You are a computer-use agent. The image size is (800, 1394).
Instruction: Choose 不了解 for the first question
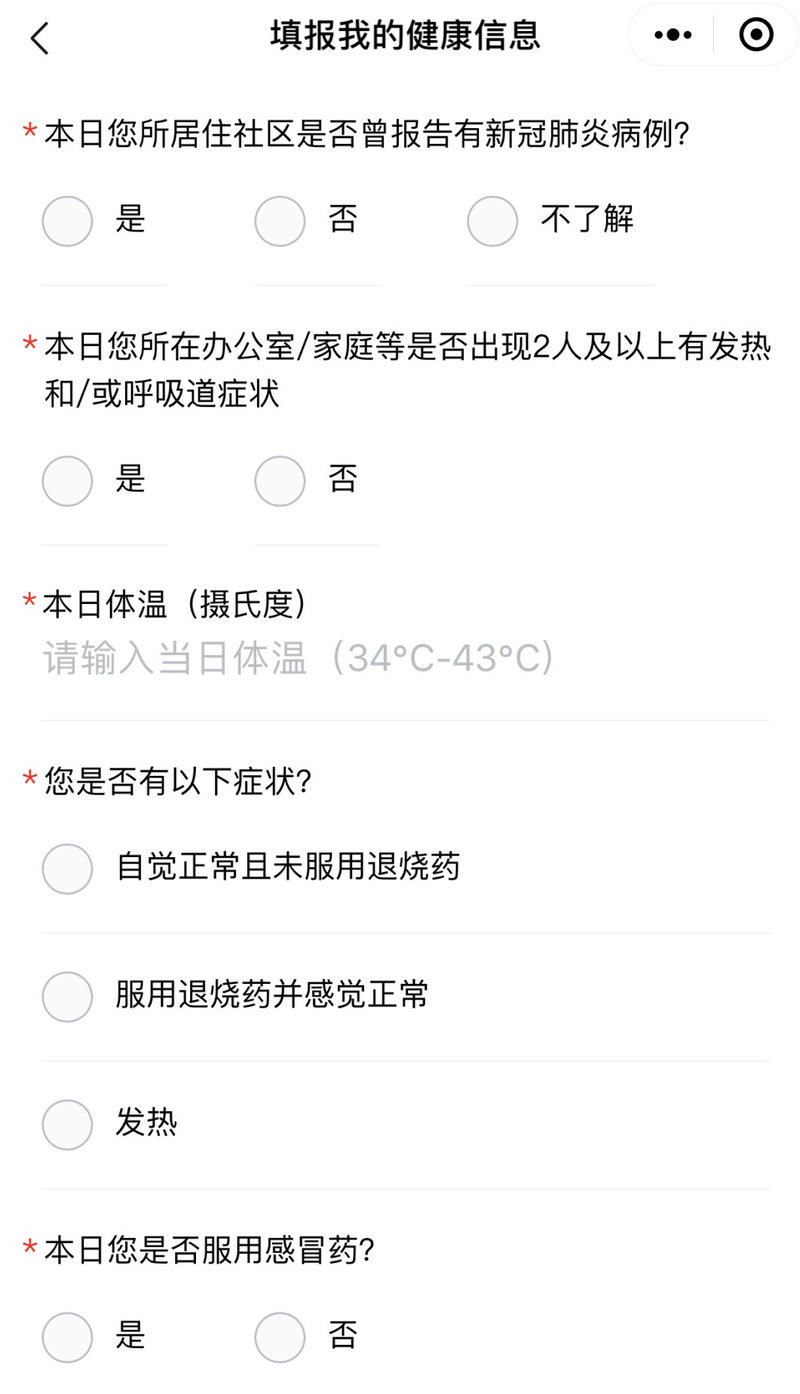pos(492,221)
